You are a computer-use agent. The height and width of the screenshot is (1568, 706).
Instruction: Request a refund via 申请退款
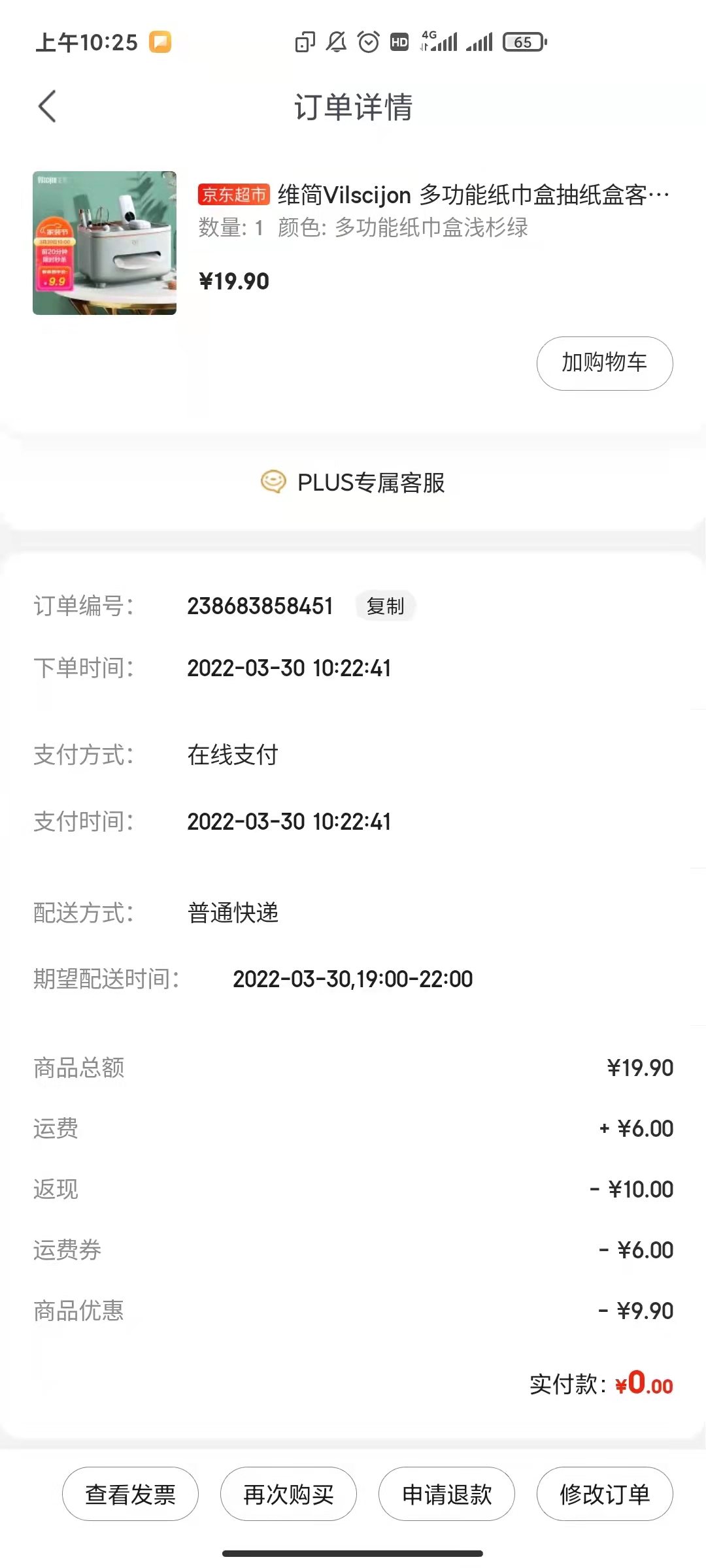[446, 1494]
